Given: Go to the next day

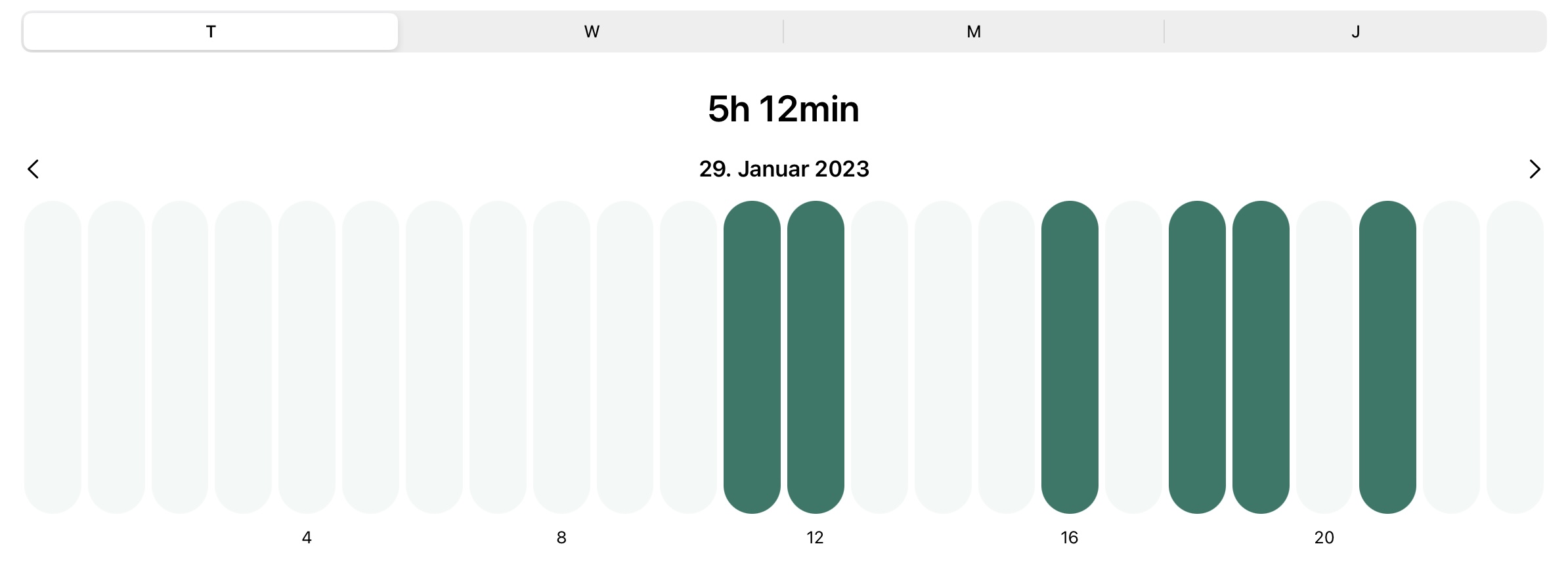Looking at the screenshot, I should [x=1534, y=169].
